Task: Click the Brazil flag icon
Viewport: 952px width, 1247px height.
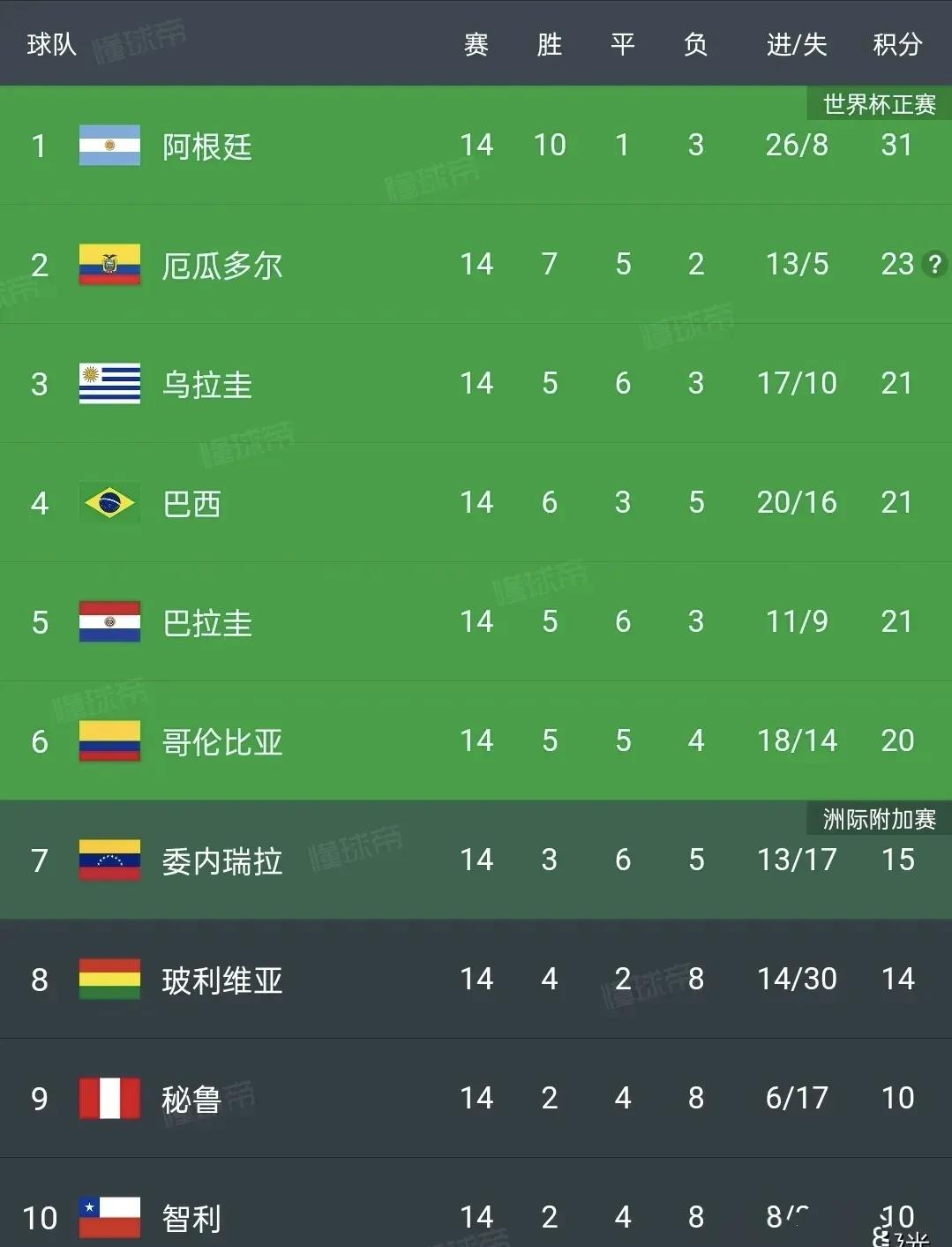Action: 109,502
